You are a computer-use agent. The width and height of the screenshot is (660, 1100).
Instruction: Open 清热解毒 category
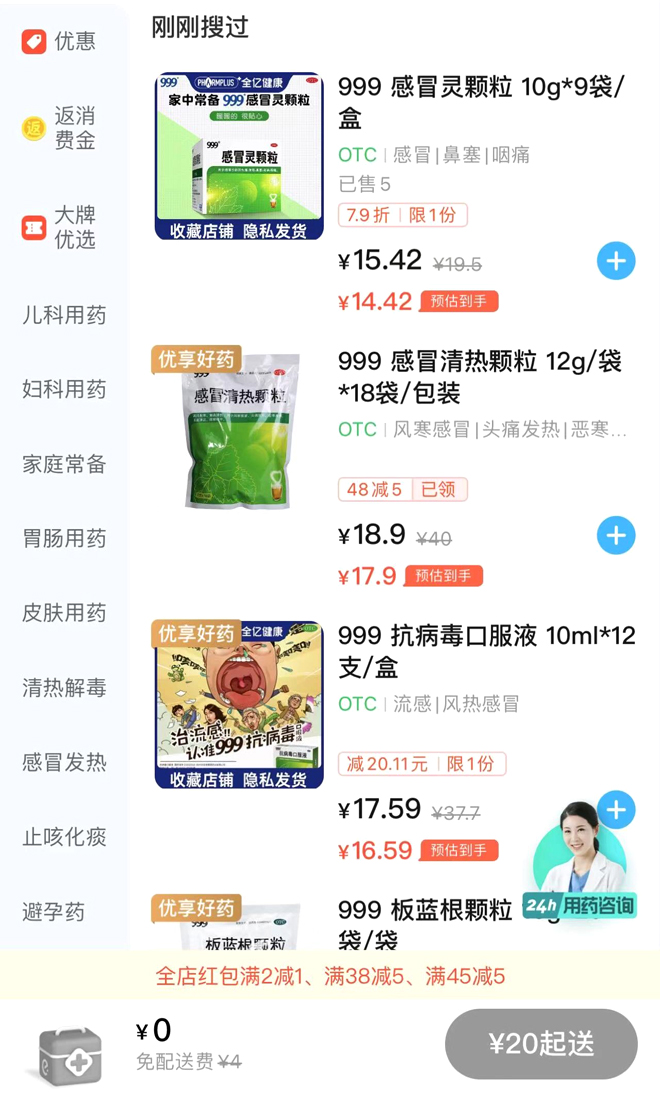pos(64,688)
